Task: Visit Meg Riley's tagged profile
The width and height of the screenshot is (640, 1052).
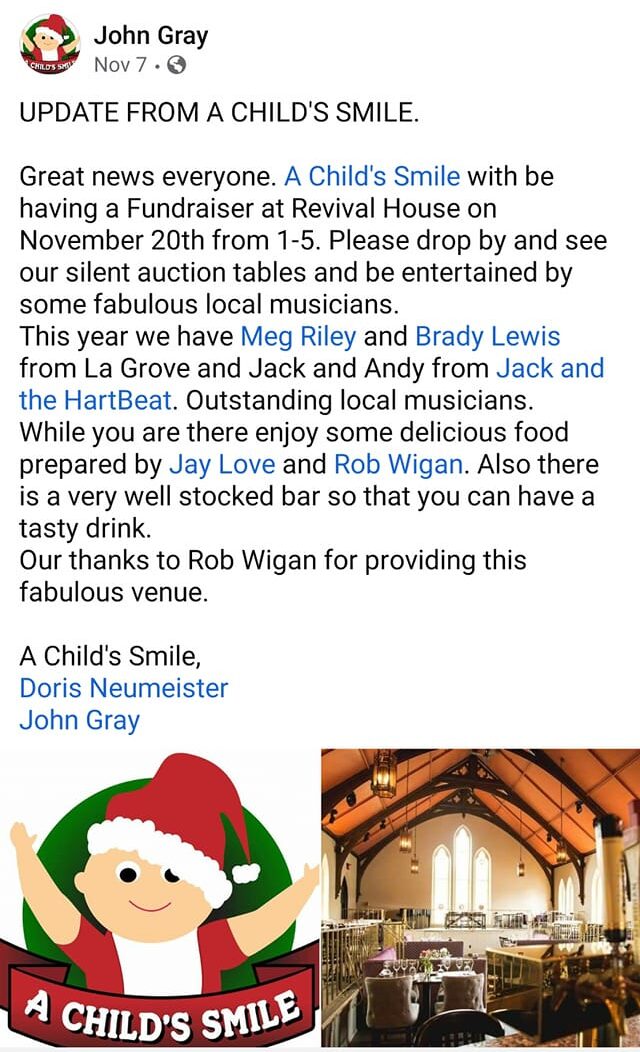Action: (298, 337)
